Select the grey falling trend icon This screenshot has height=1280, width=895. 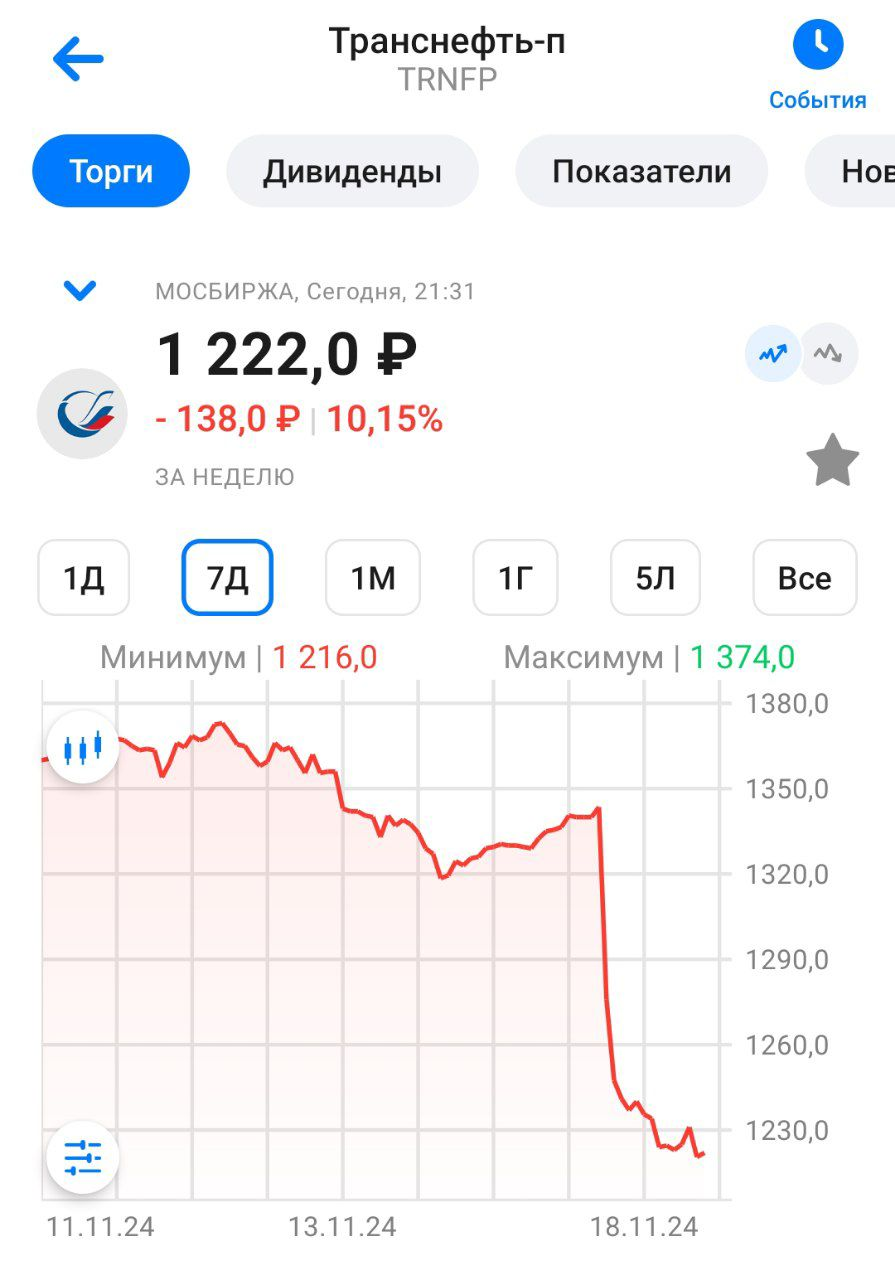coord(829,354)
